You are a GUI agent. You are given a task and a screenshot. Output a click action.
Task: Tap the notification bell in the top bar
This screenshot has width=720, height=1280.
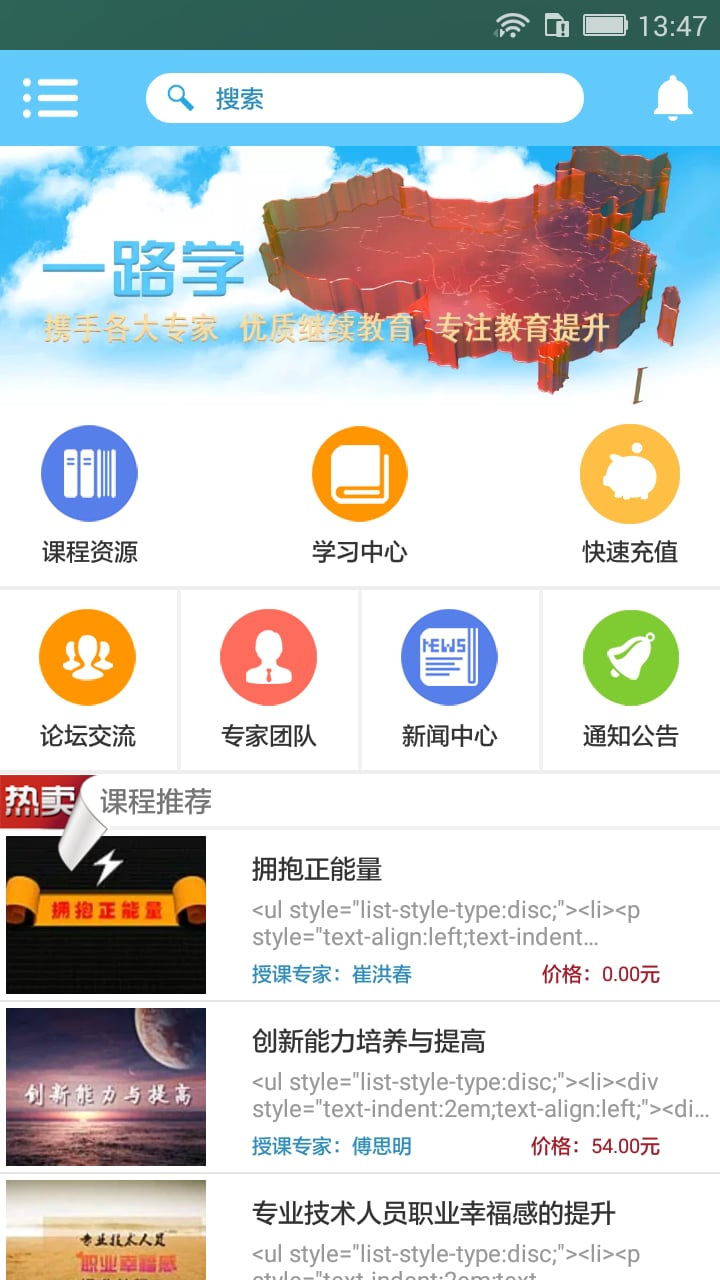coord(673,97)
